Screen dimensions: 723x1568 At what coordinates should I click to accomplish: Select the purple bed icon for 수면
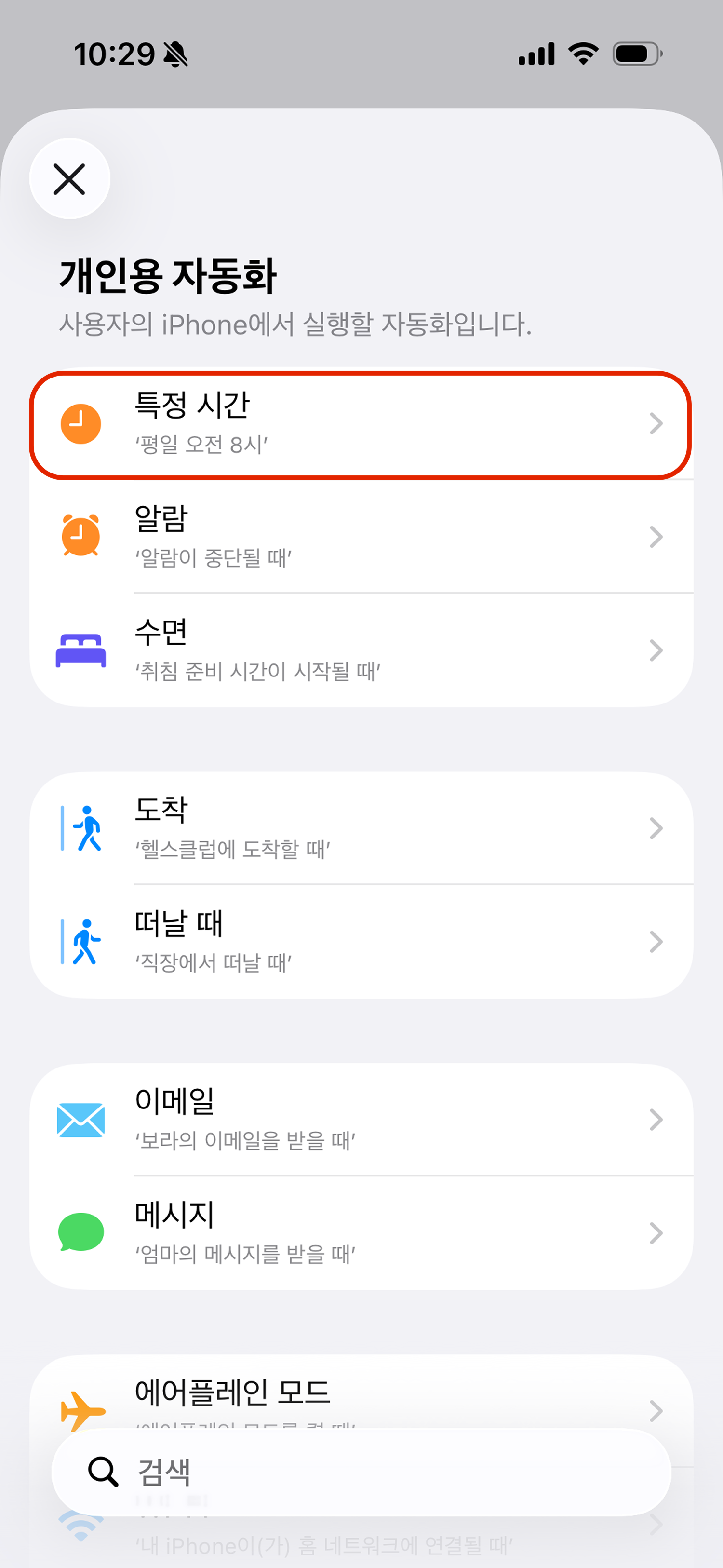81,650
